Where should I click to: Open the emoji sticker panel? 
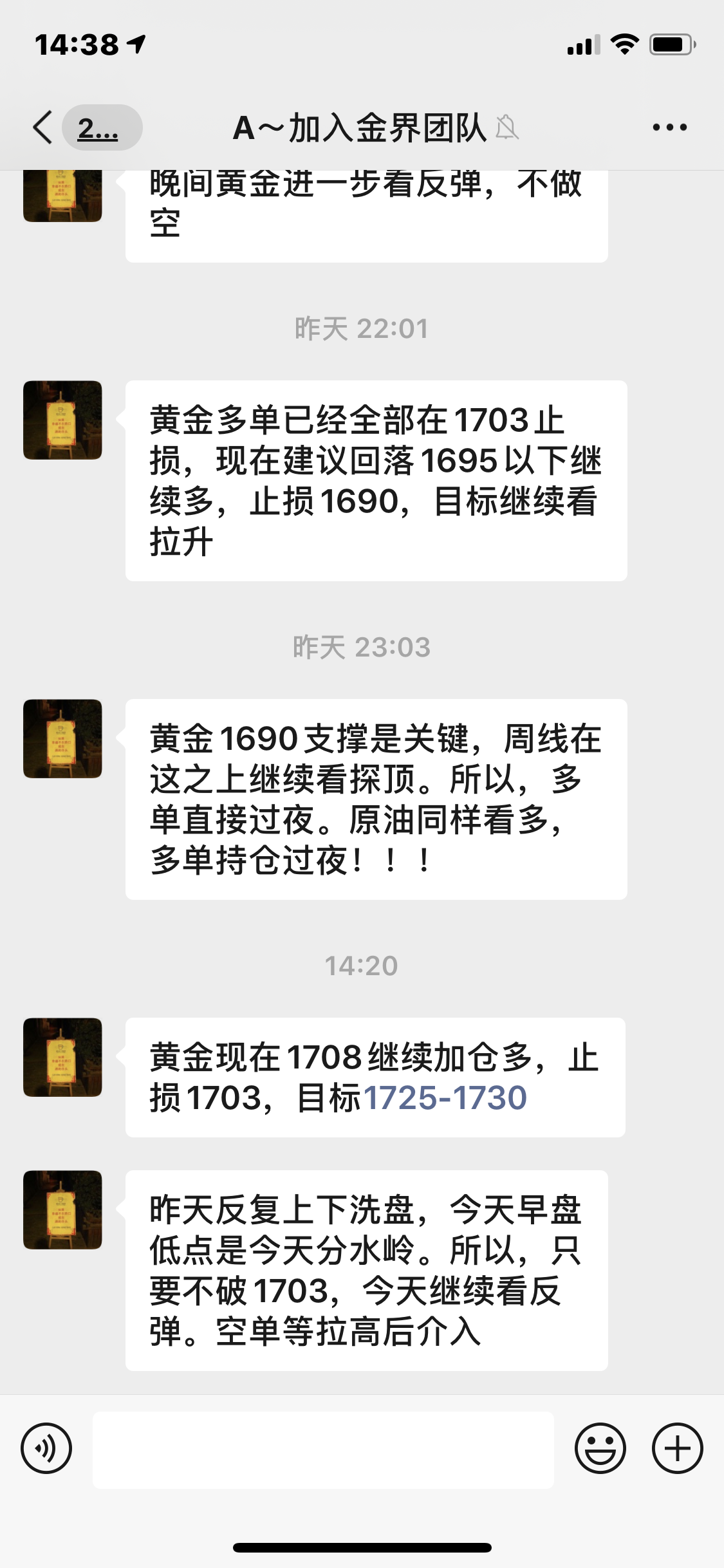(600, 1448)
